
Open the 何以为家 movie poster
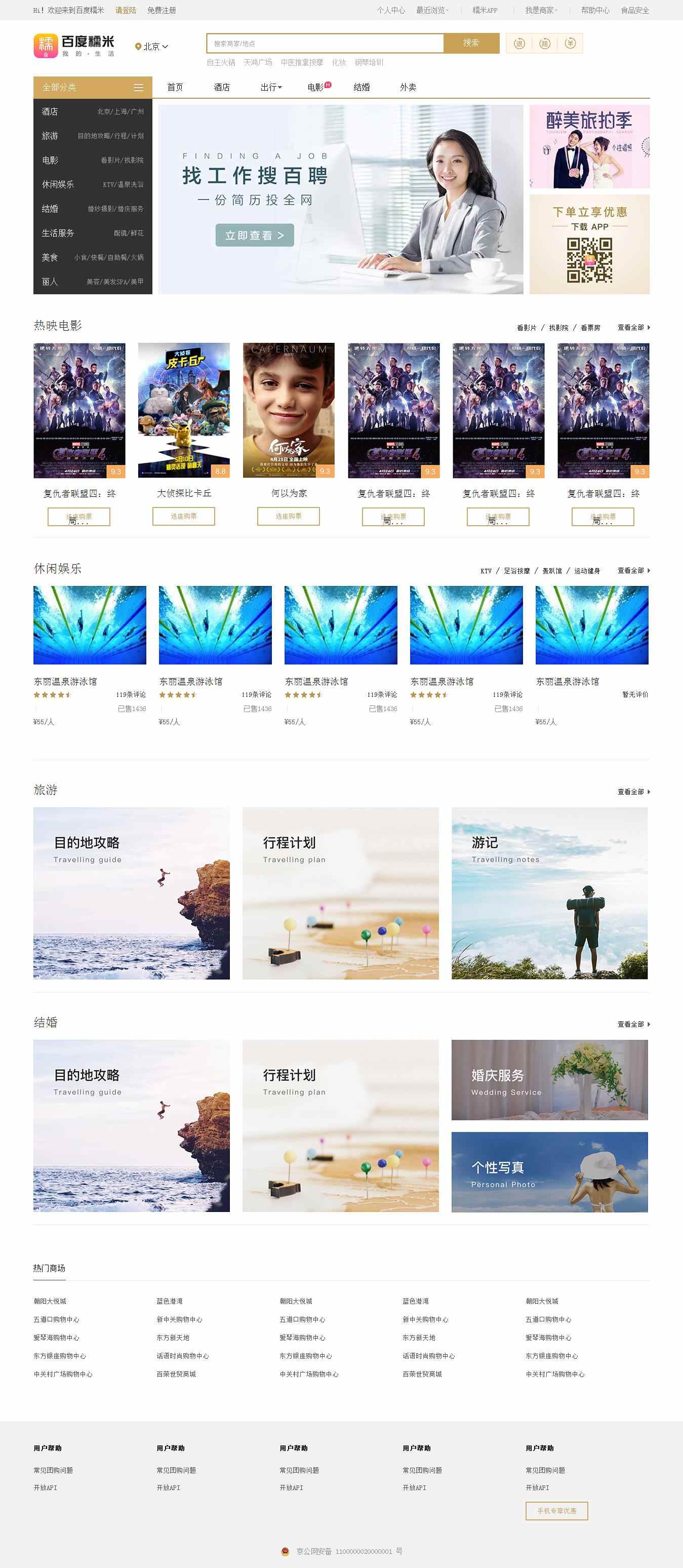(288, 410)
